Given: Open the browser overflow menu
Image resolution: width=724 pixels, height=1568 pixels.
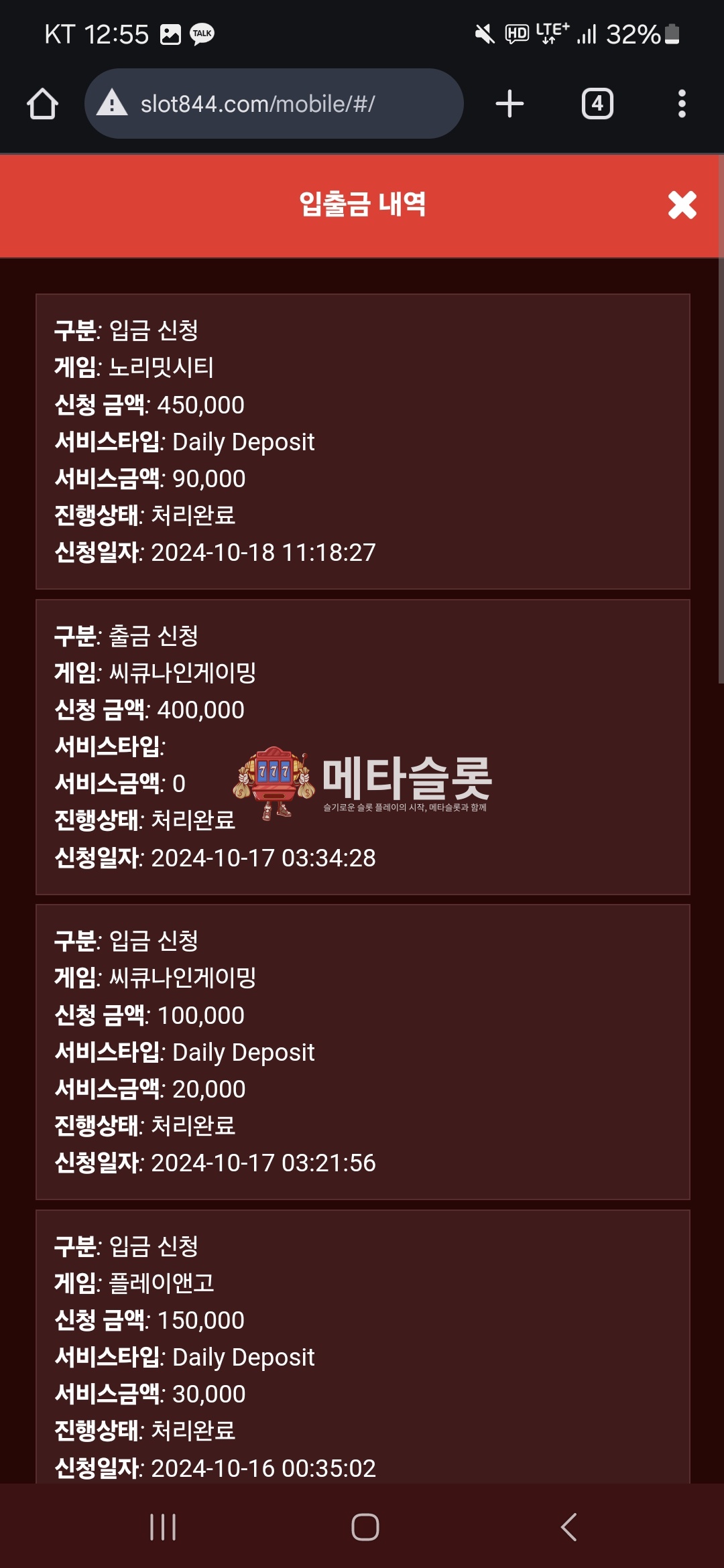Looking at the screenshot, I should [682, 104].
